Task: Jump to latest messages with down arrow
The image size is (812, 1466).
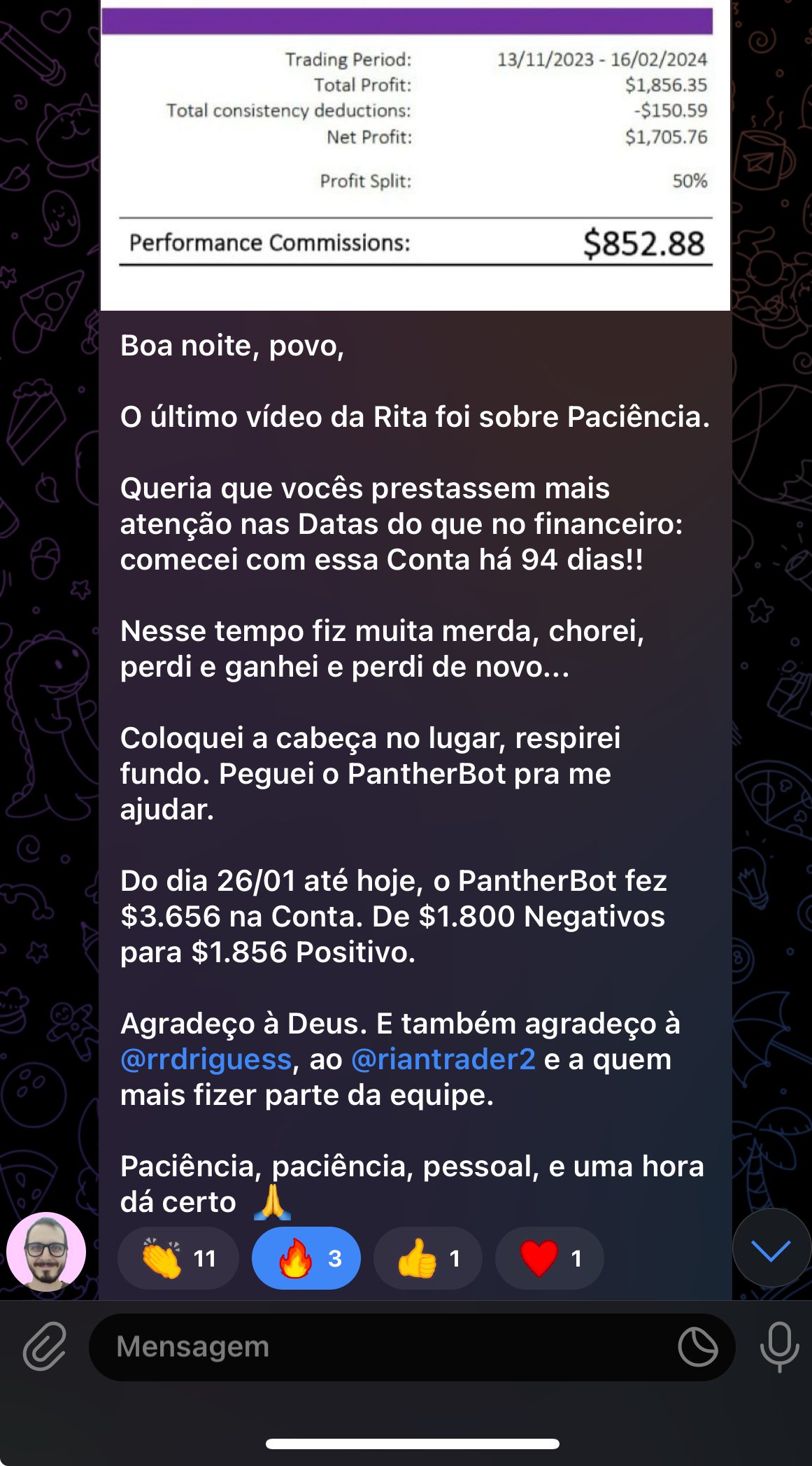Action: click(771, 1250)
